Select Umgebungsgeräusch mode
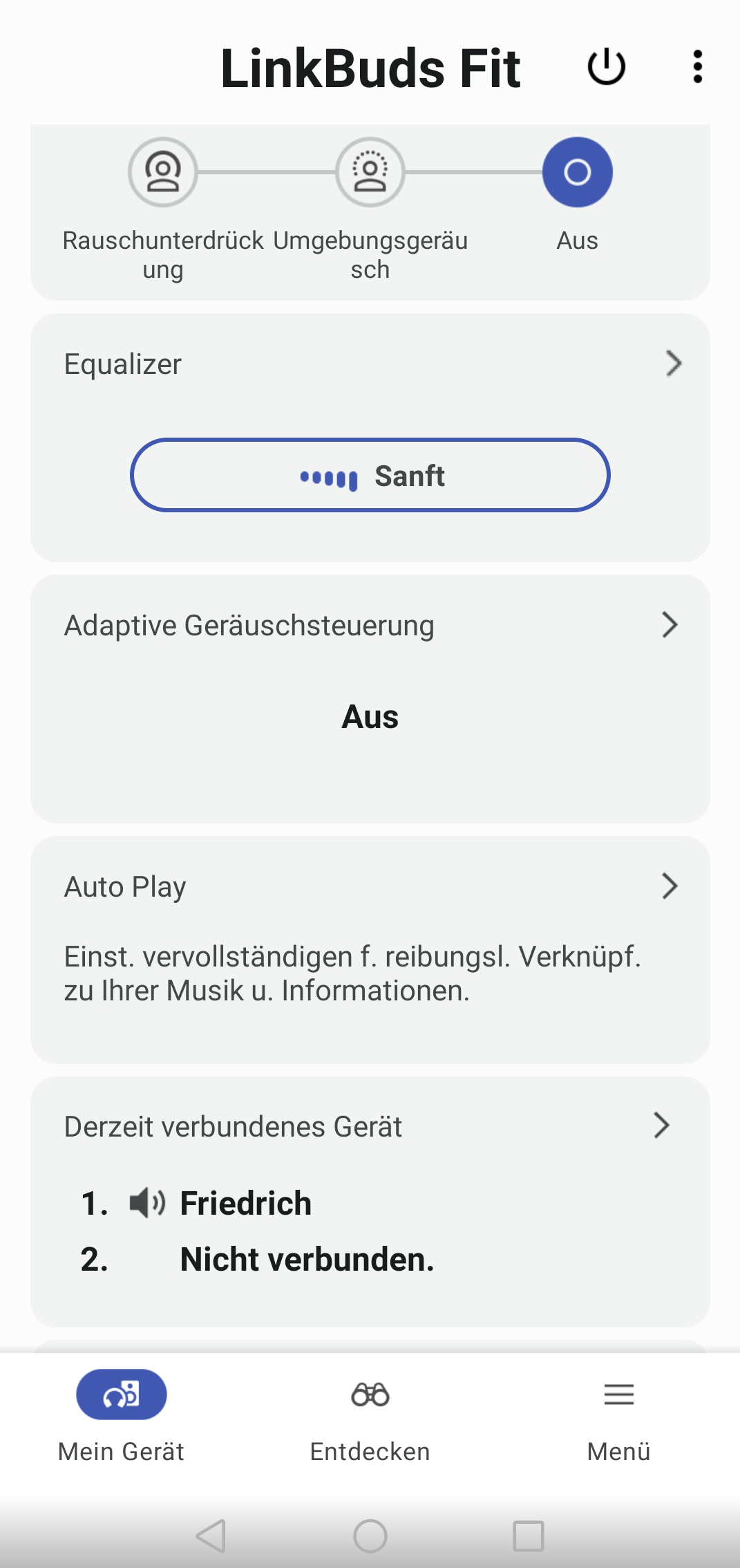Image resolution: width=740 pixels, height=1568 pixels. [370, 172]
